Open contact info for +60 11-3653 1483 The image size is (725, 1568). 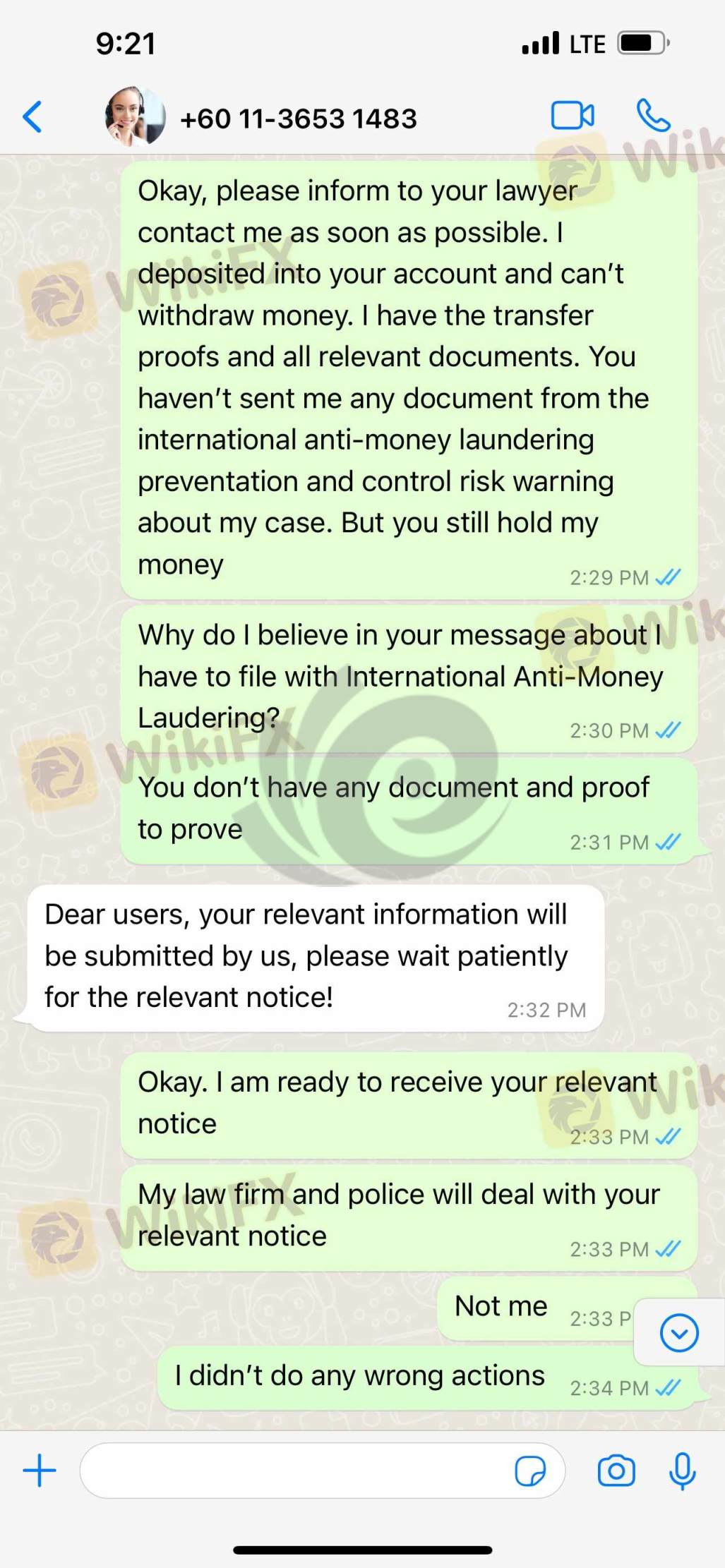pyautogui.click(x=298, y=119)
